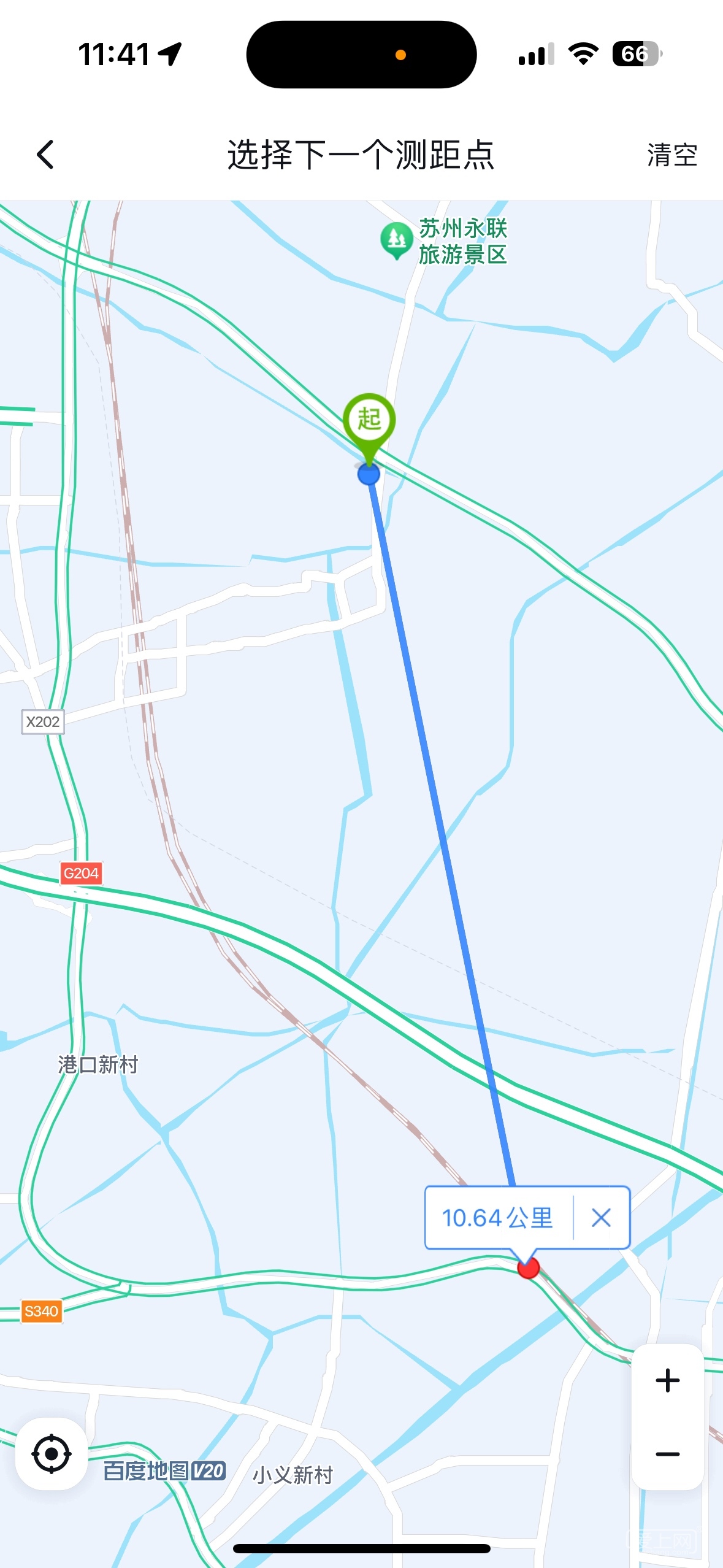
Task: Select the 苏州永联旅游景区 scenic spot marker
Action: coord(397,240)
